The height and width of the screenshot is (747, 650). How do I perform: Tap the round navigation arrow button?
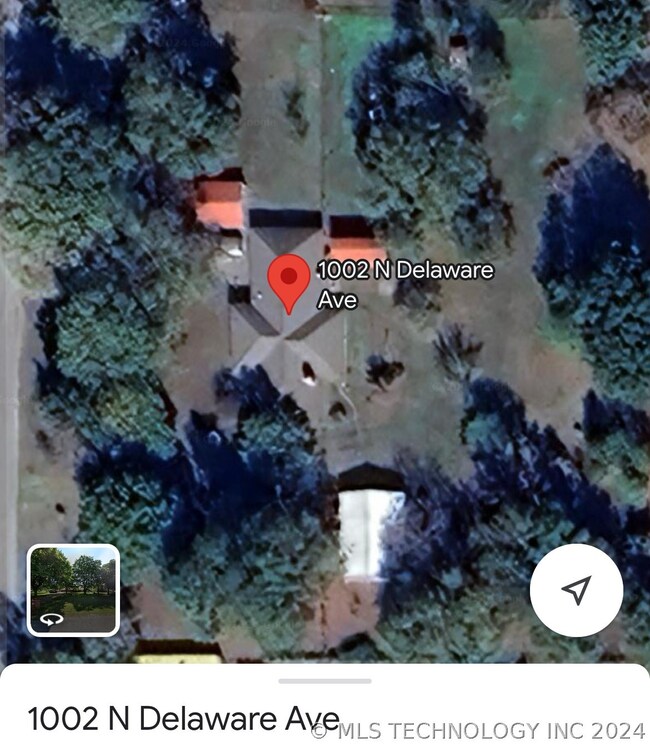576,590
